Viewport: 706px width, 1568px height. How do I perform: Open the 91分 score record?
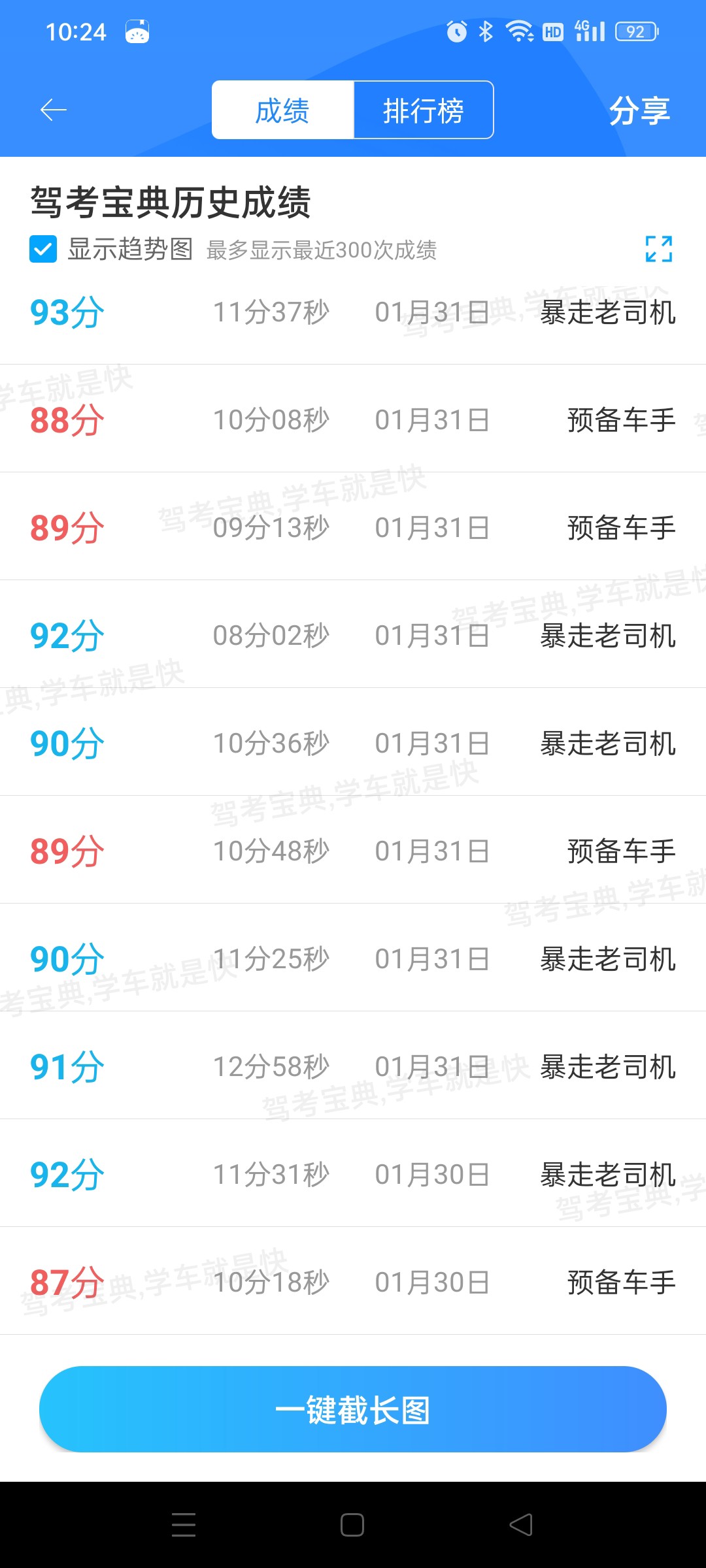click(353, 1066)
